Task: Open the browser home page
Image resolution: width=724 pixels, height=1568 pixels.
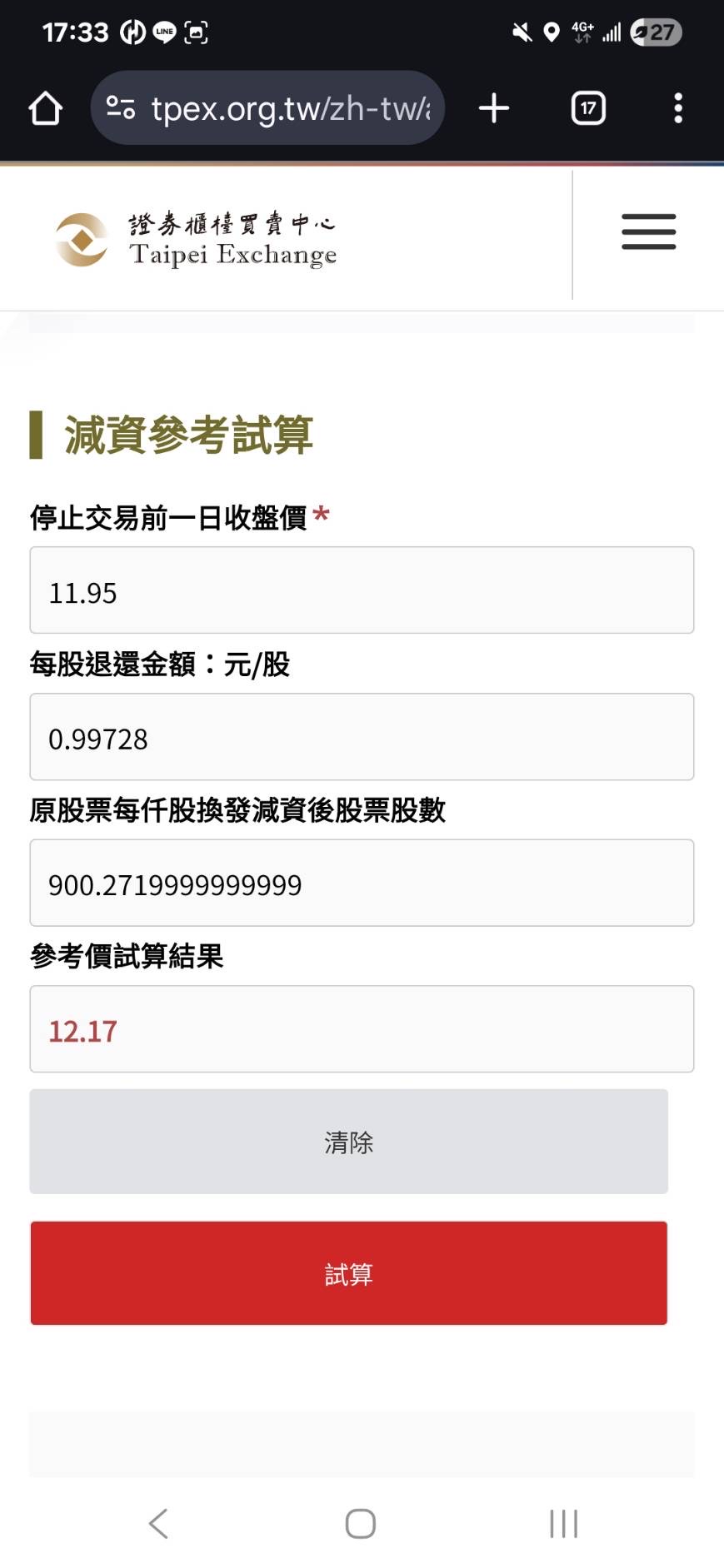Action: coord(45,108)
